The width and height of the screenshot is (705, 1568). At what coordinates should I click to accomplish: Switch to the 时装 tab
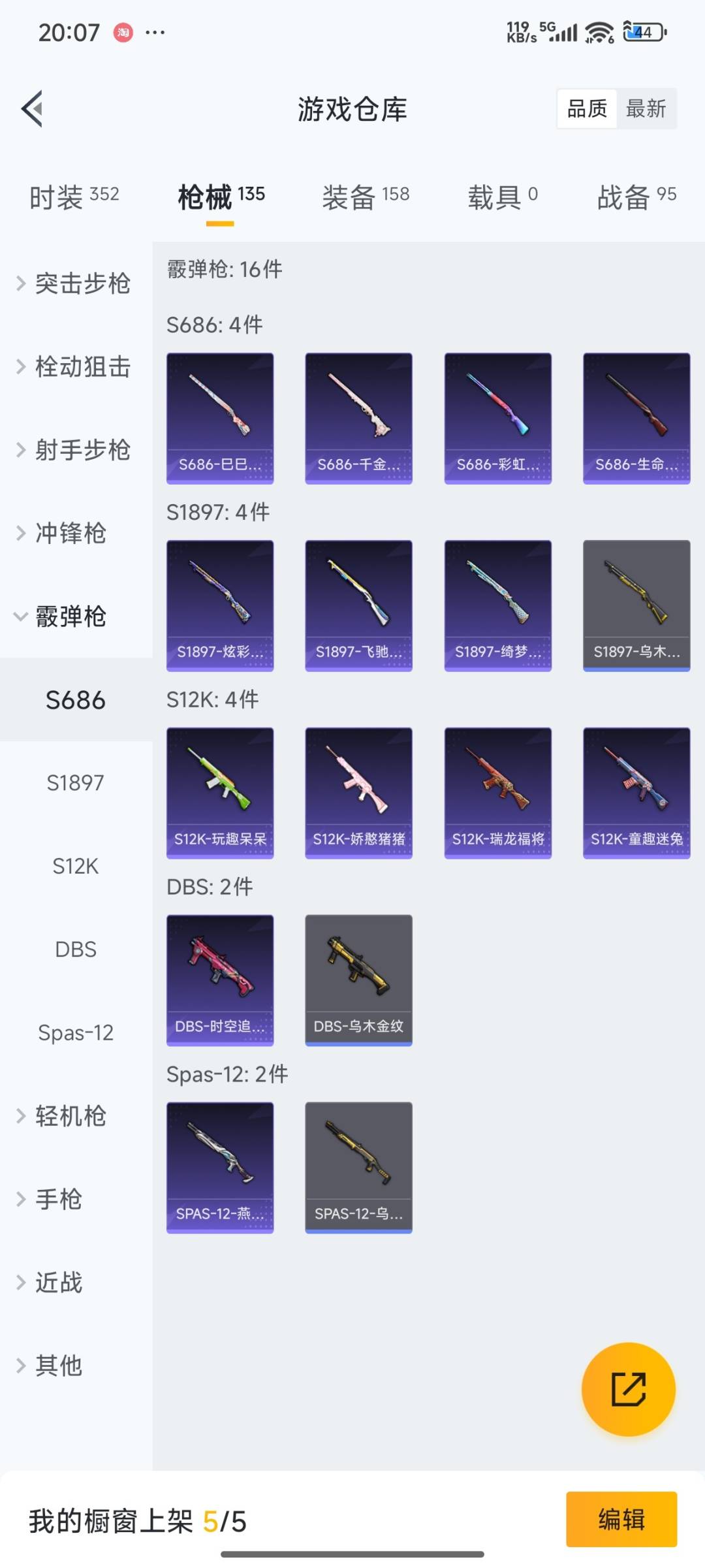[x=74, y=196]
